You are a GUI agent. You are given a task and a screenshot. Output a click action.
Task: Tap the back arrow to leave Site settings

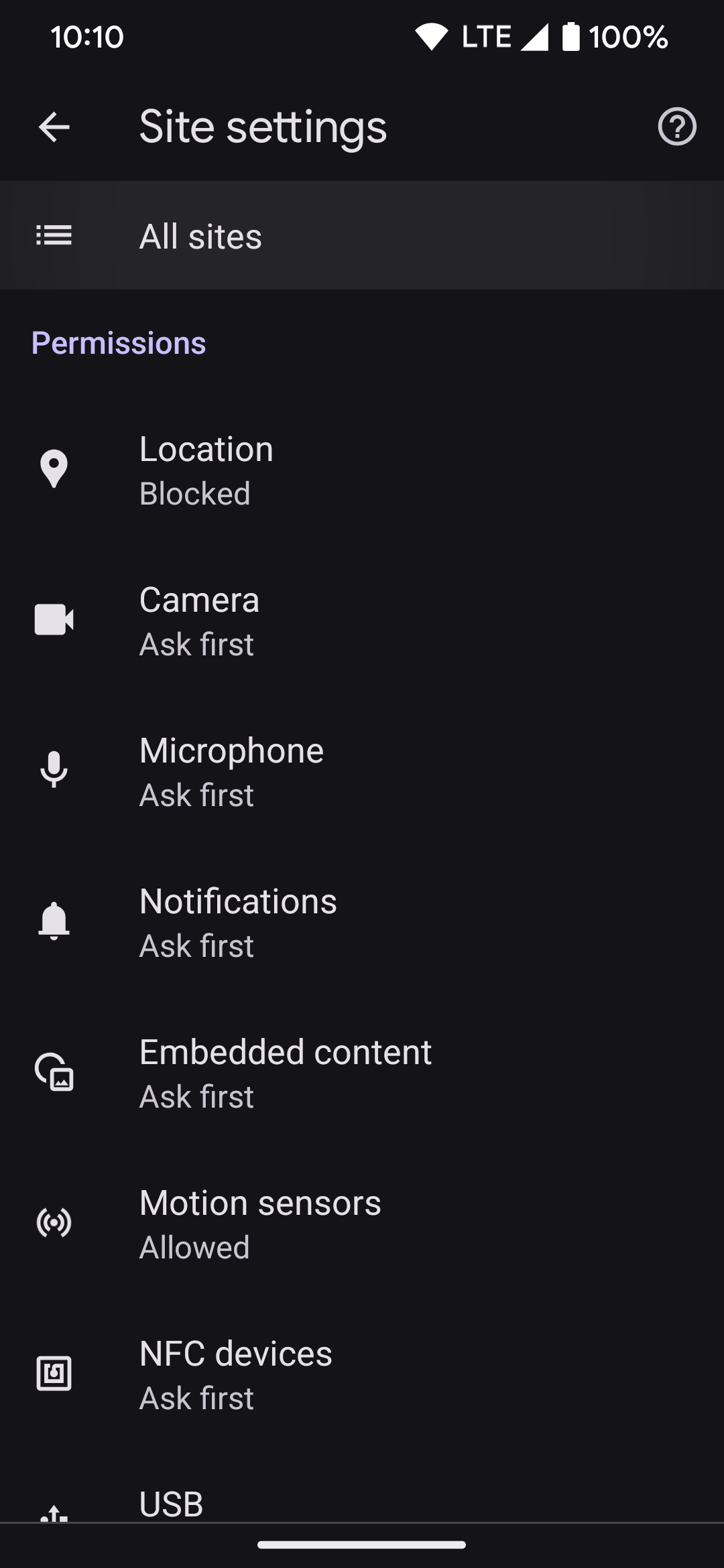coord(53,128)
